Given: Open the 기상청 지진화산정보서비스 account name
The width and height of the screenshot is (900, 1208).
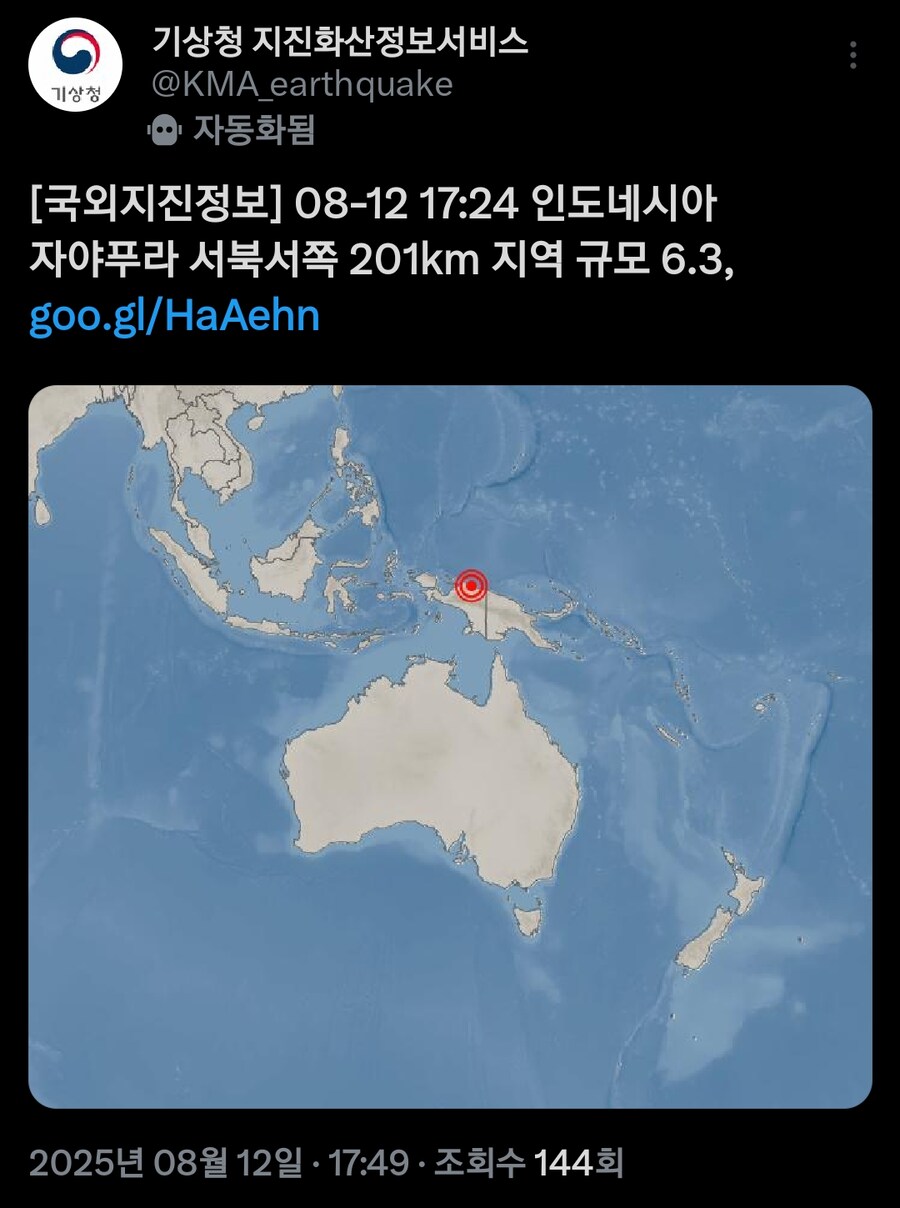Looking at the screenshot, I should 340,40.
